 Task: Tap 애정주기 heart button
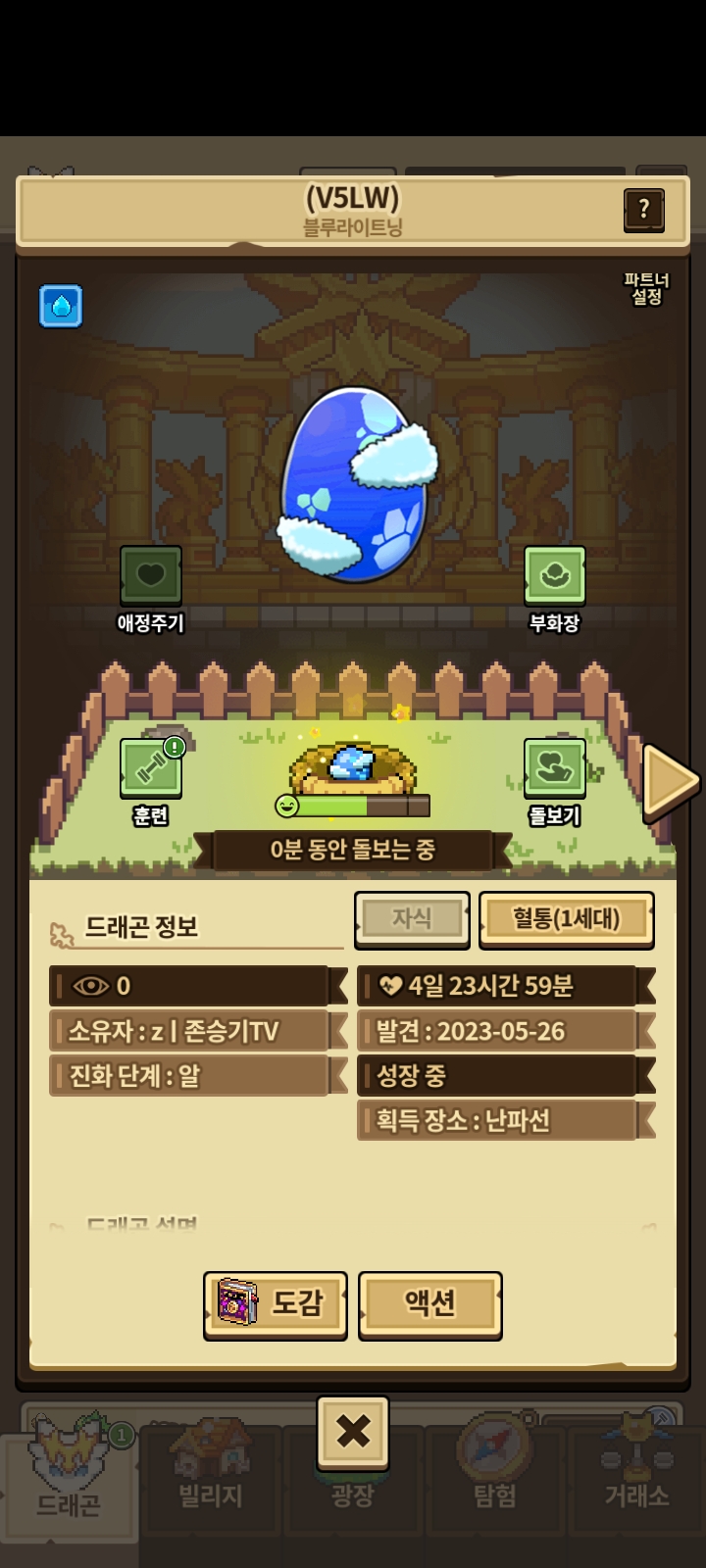(150, 575)
